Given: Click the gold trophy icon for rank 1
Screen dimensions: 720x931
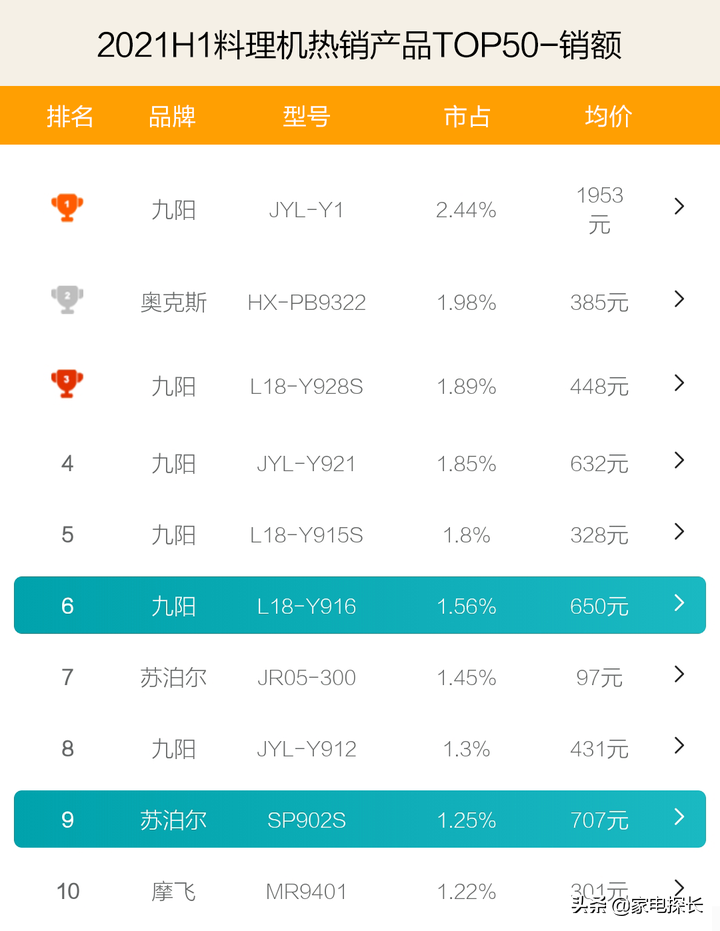Looking at the screenshot, I should (x=66, y=209).
